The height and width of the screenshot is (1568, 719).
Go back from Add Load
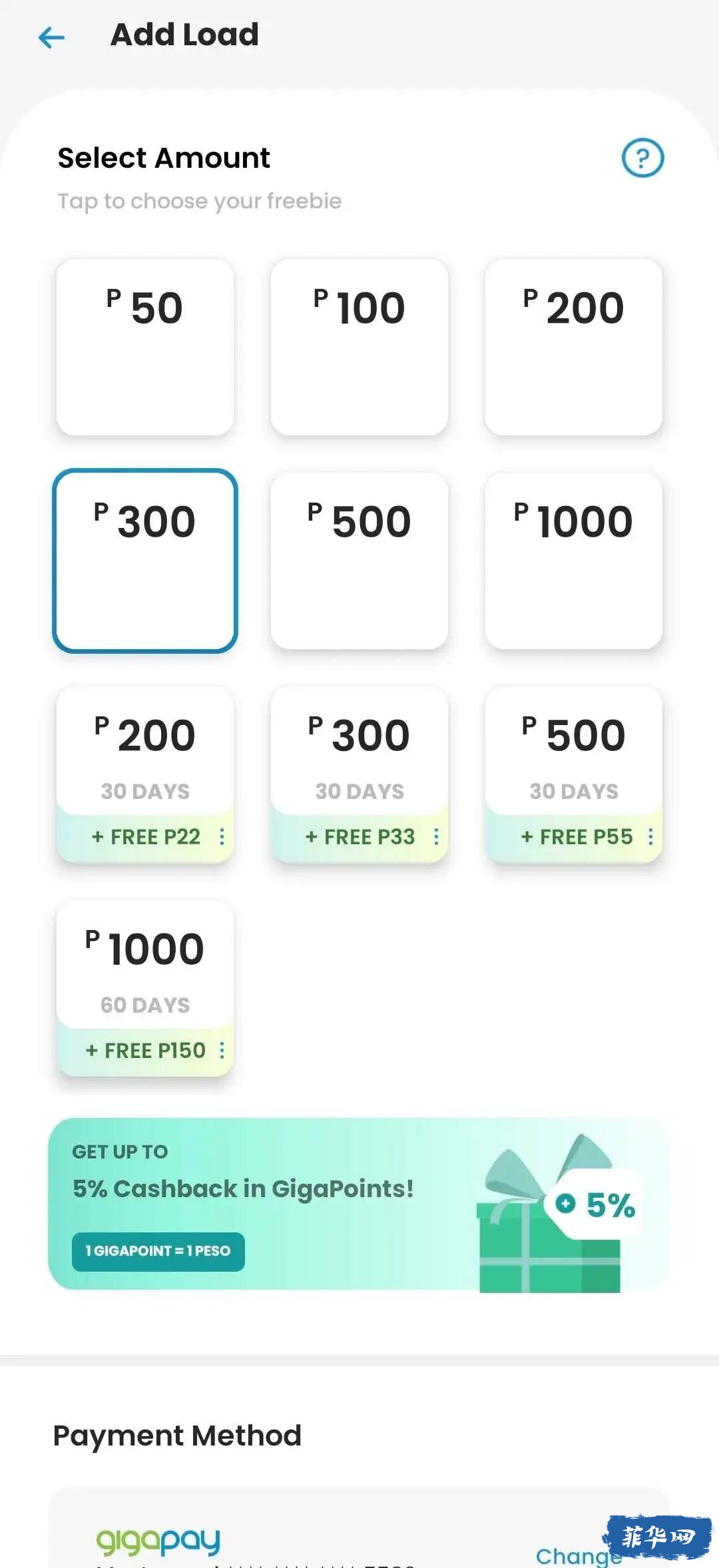pos(51,37)
